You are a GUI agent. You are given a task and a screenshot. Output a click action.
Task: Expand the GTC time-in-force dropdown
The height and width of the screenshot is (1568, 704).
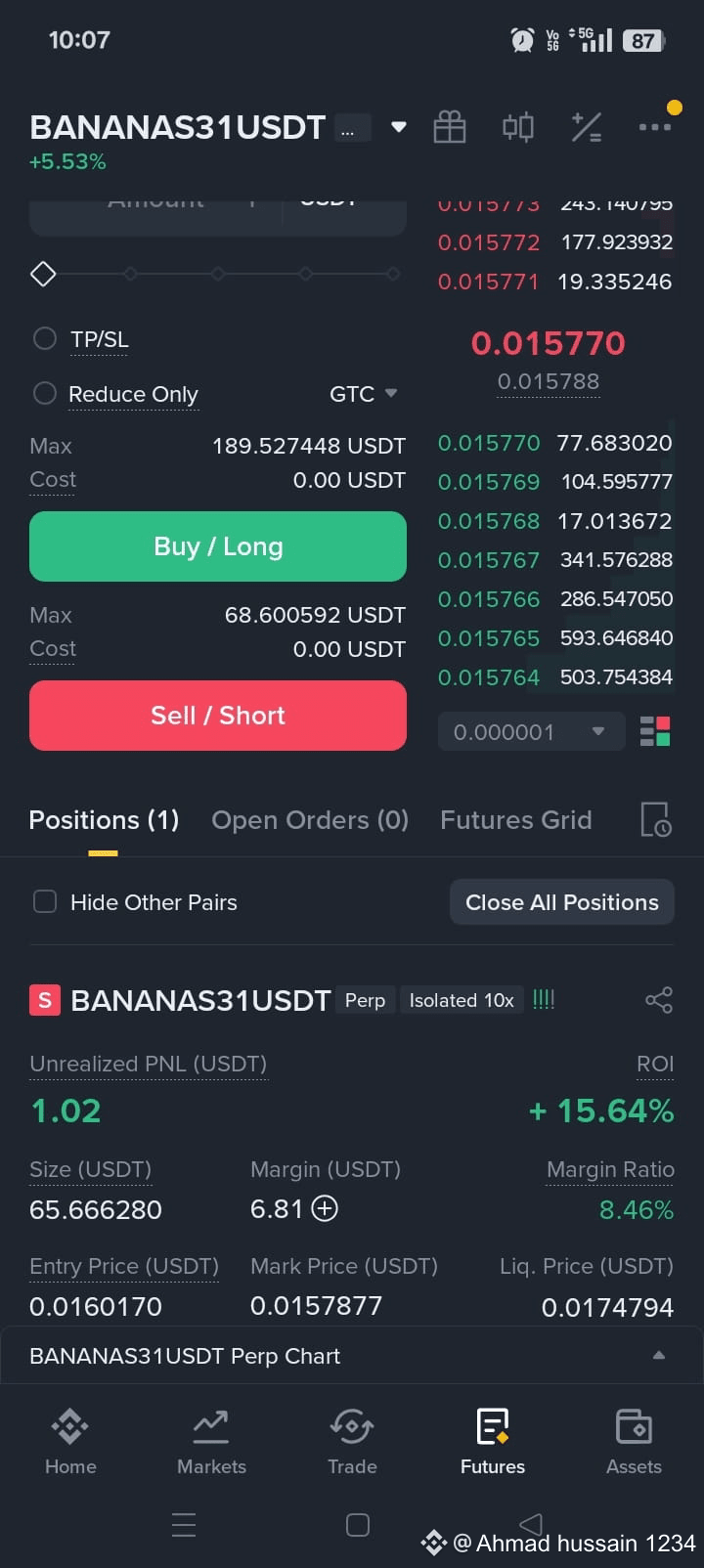pos(363,394)
